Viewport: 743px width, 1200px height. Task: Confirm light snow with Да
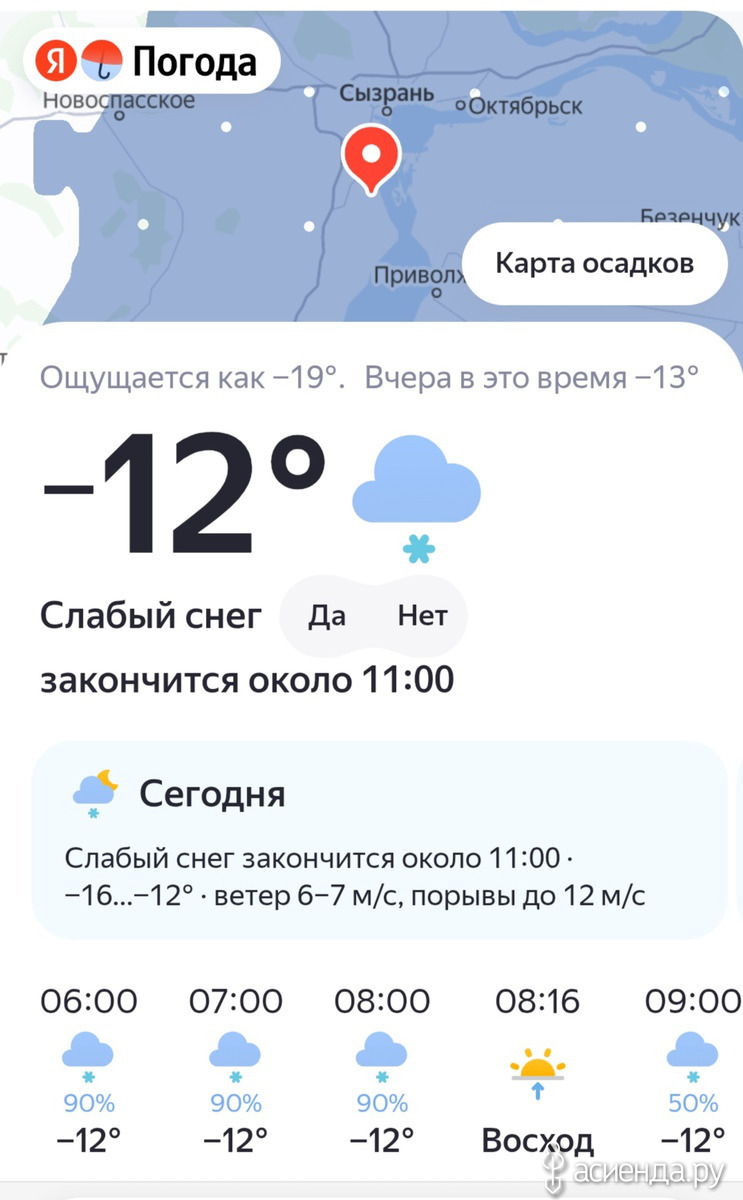(327, 616)
